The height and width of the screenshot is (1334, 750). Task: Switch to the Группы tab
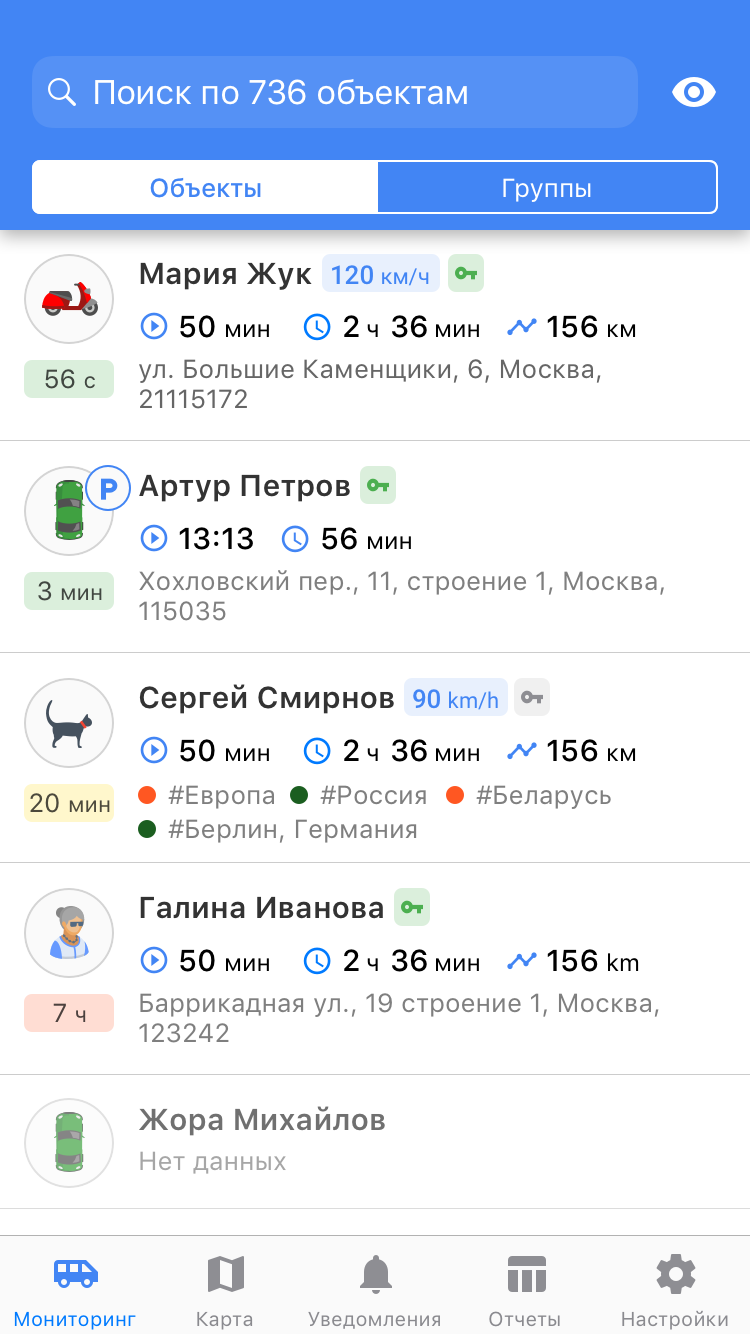tap(547, 187)
